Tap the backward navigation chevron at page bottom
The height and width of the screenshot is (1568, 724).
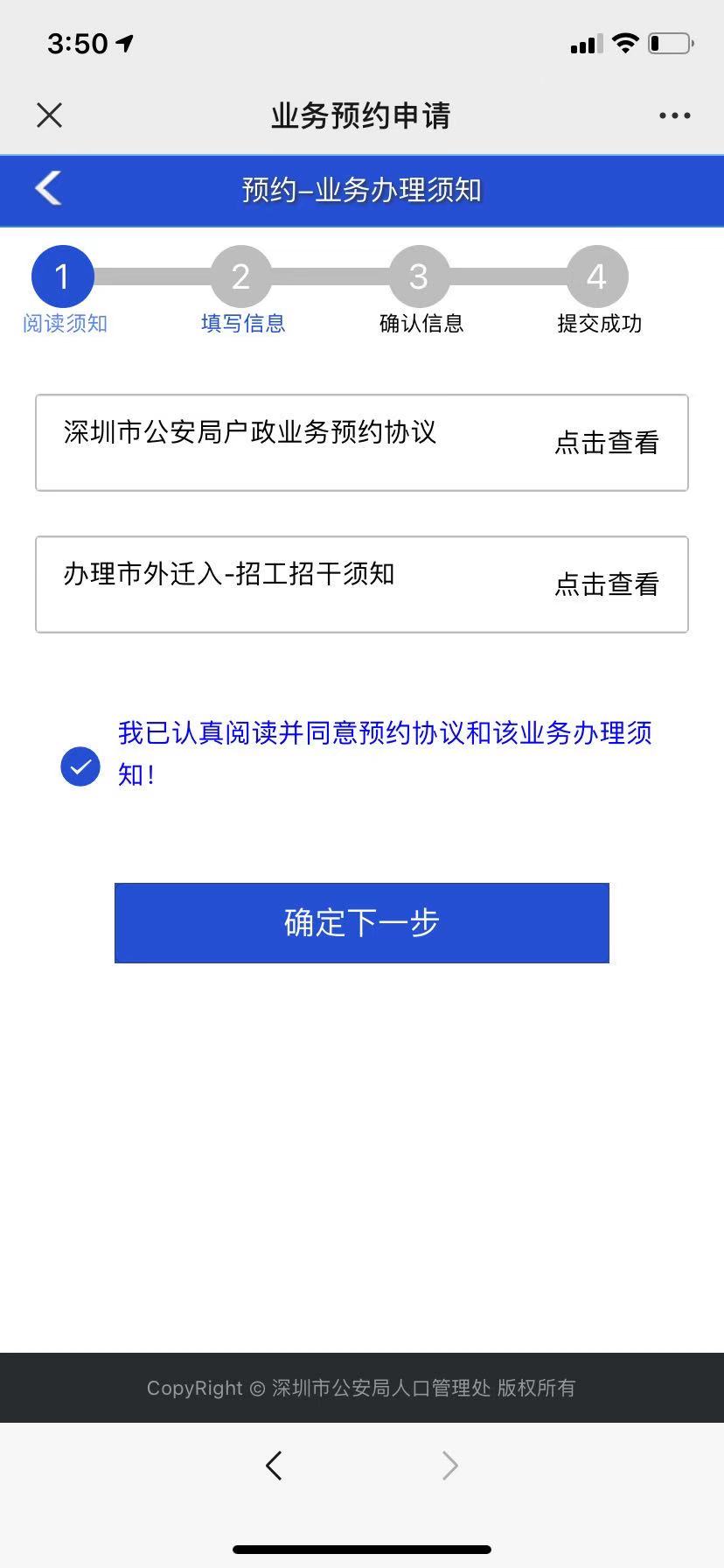[x=274, y=1465]
